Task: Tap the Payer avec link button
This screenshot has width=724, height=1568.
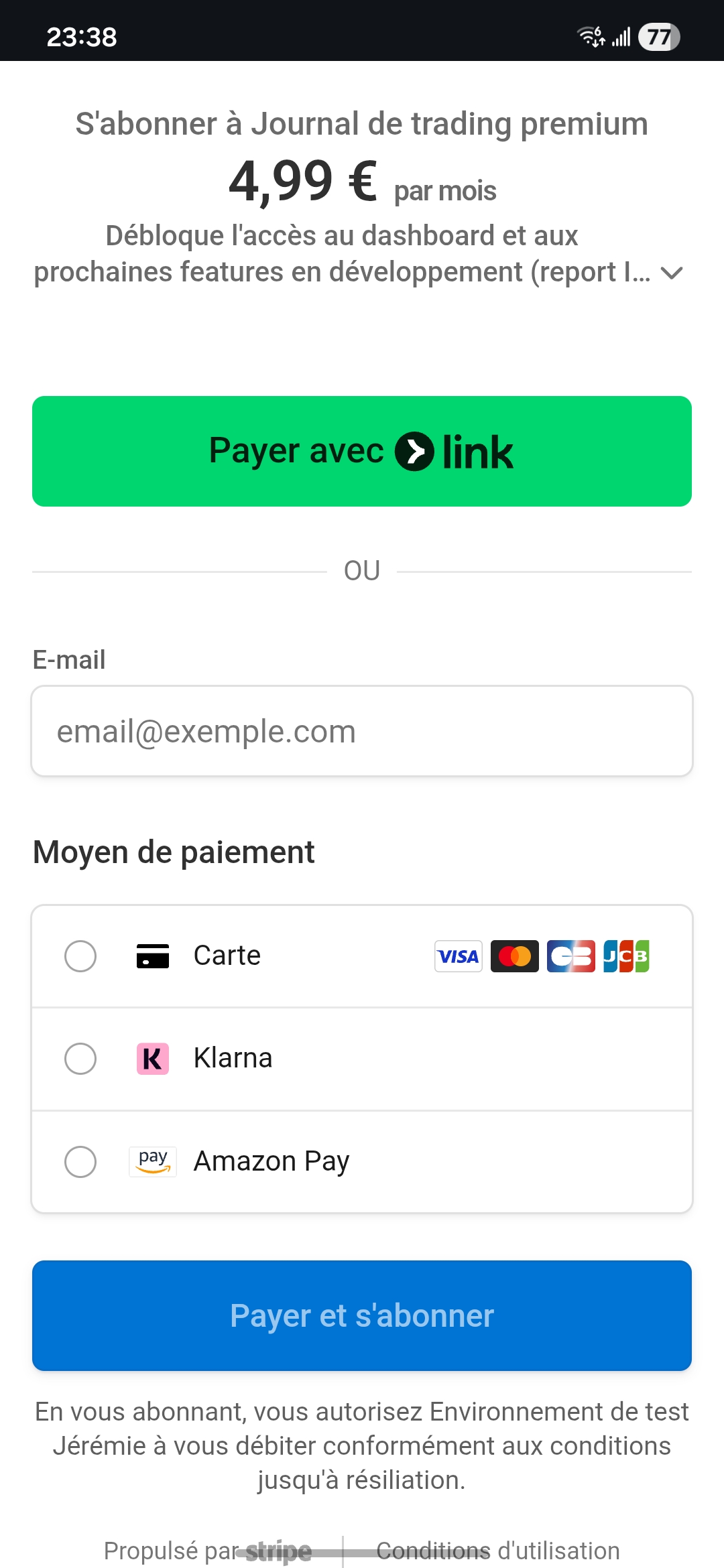Action: pyautogui.click(x=362, y=451)
